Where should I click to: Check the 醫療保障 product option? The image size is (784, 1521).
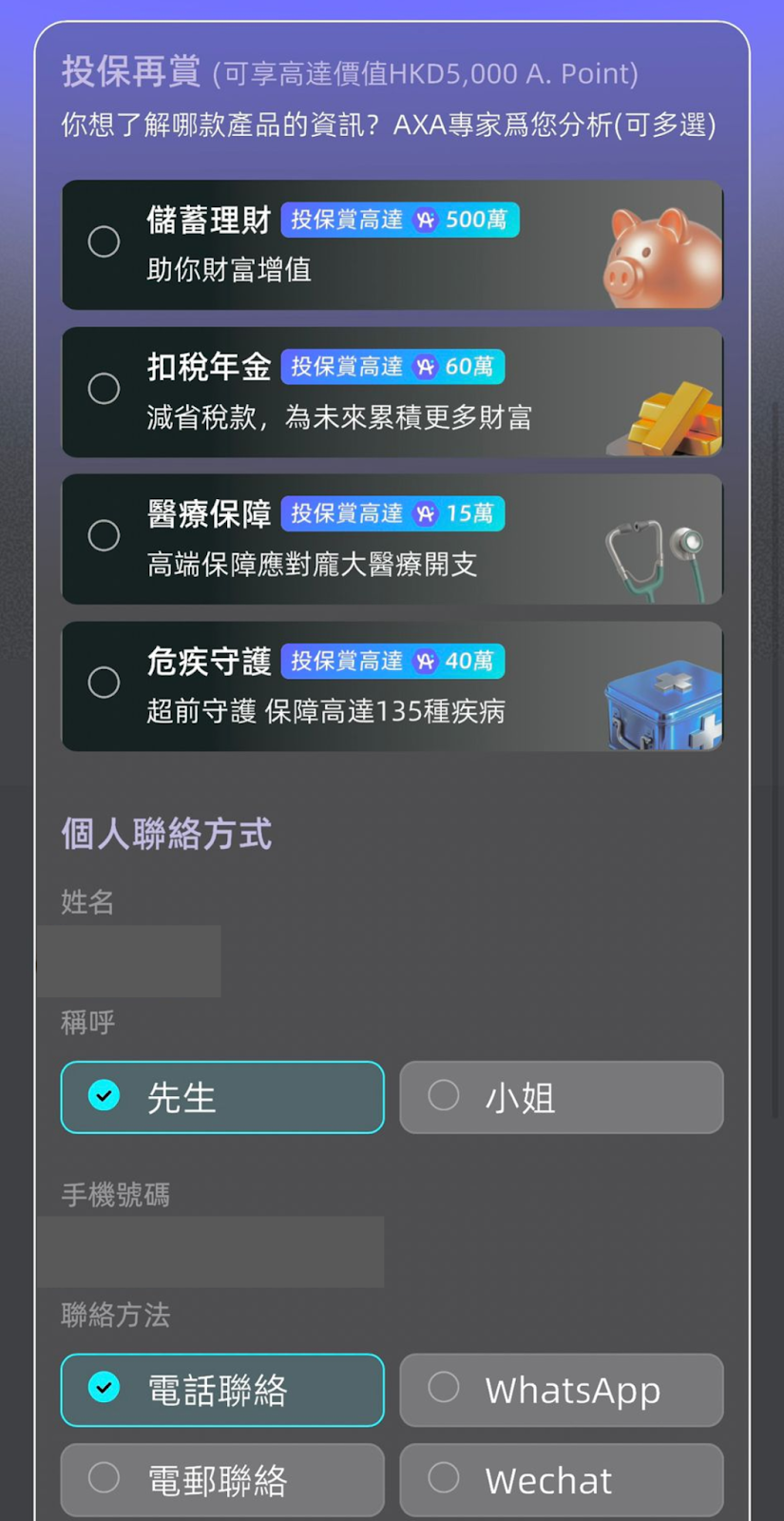[x=105, y=535]
